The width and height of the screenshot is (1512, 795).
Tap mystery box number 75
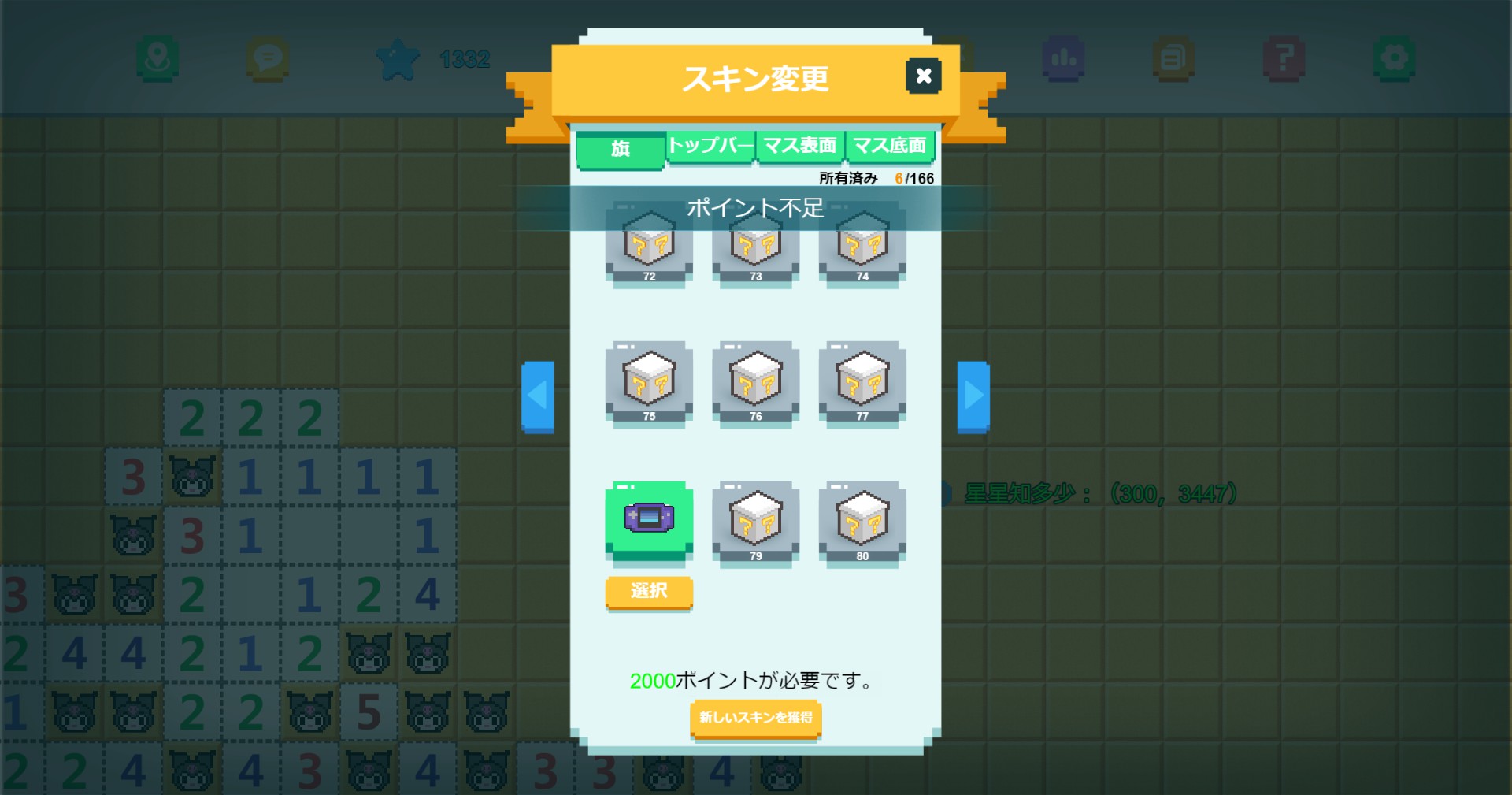[649, 384]
